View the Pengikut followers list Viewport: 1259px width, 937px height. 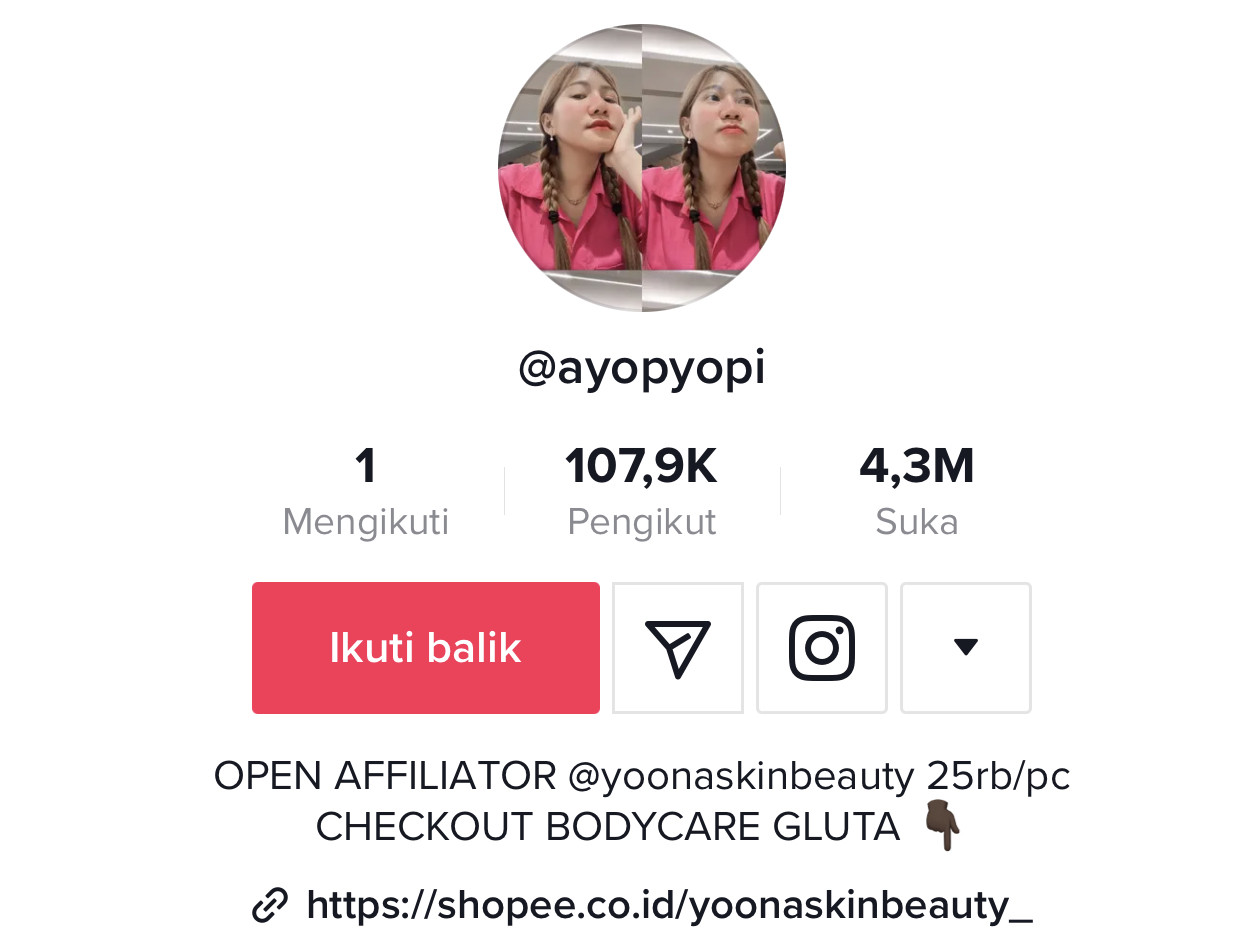[641, 492]
